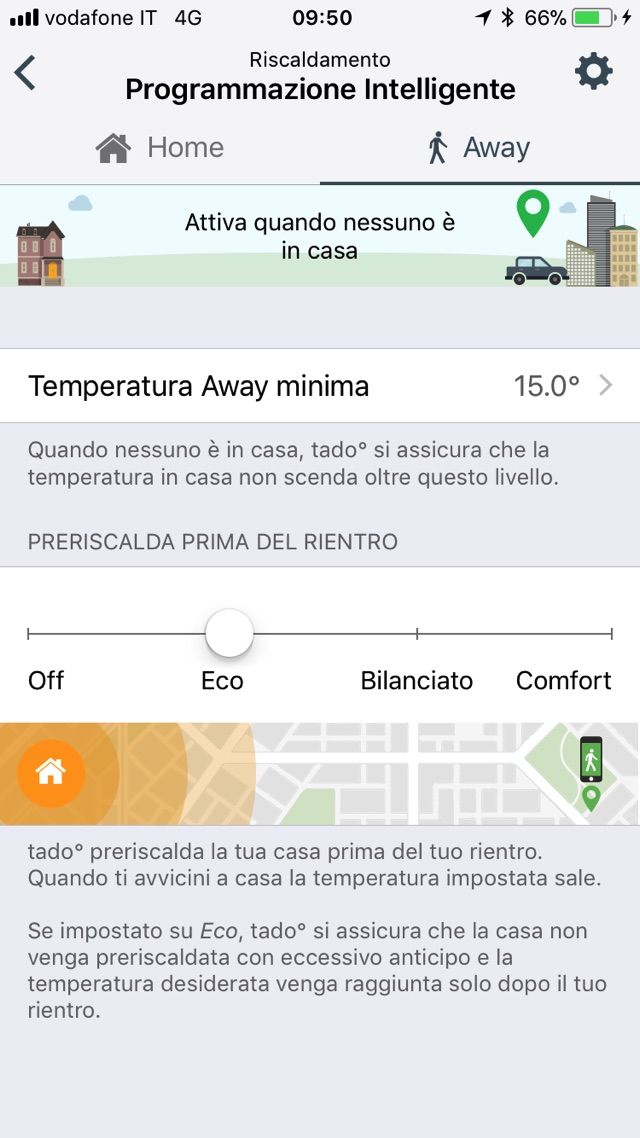Set preheat slider to Off
Viewport: 640px width, 1138px height.
[x=30, y=633]
